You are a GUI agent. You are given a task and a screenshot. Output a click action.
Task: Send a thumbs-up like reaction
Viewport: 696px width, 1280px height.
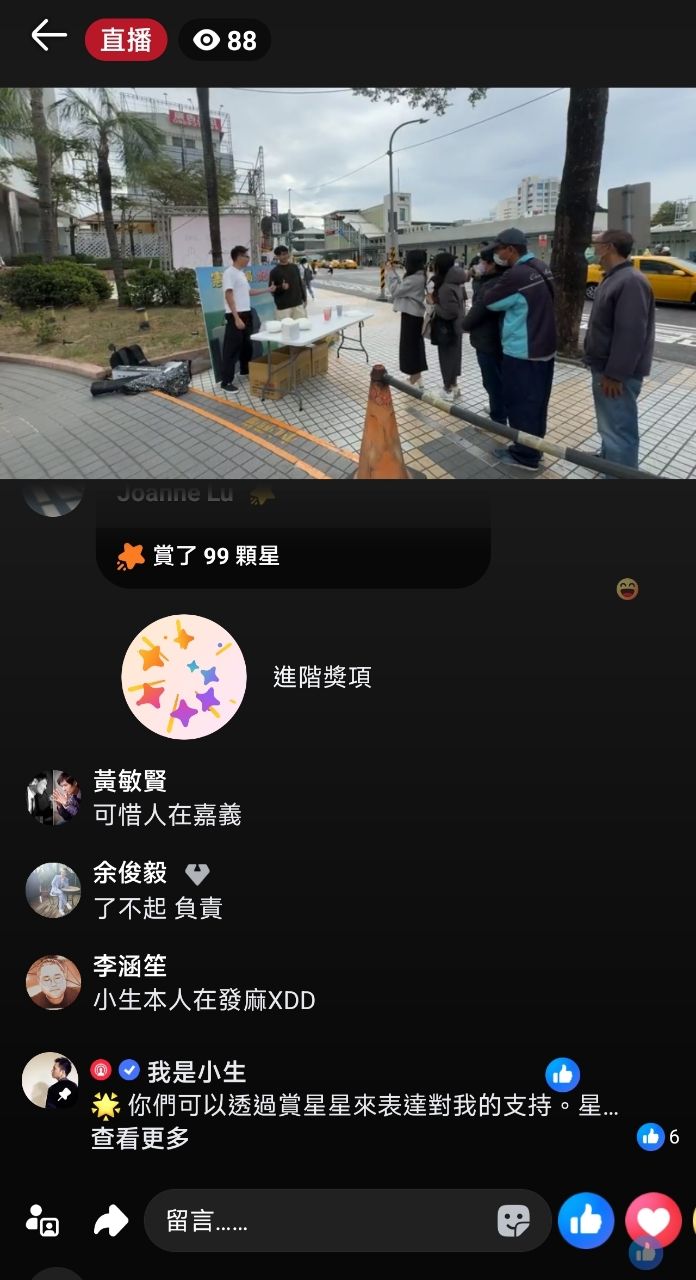(585, 1220)
